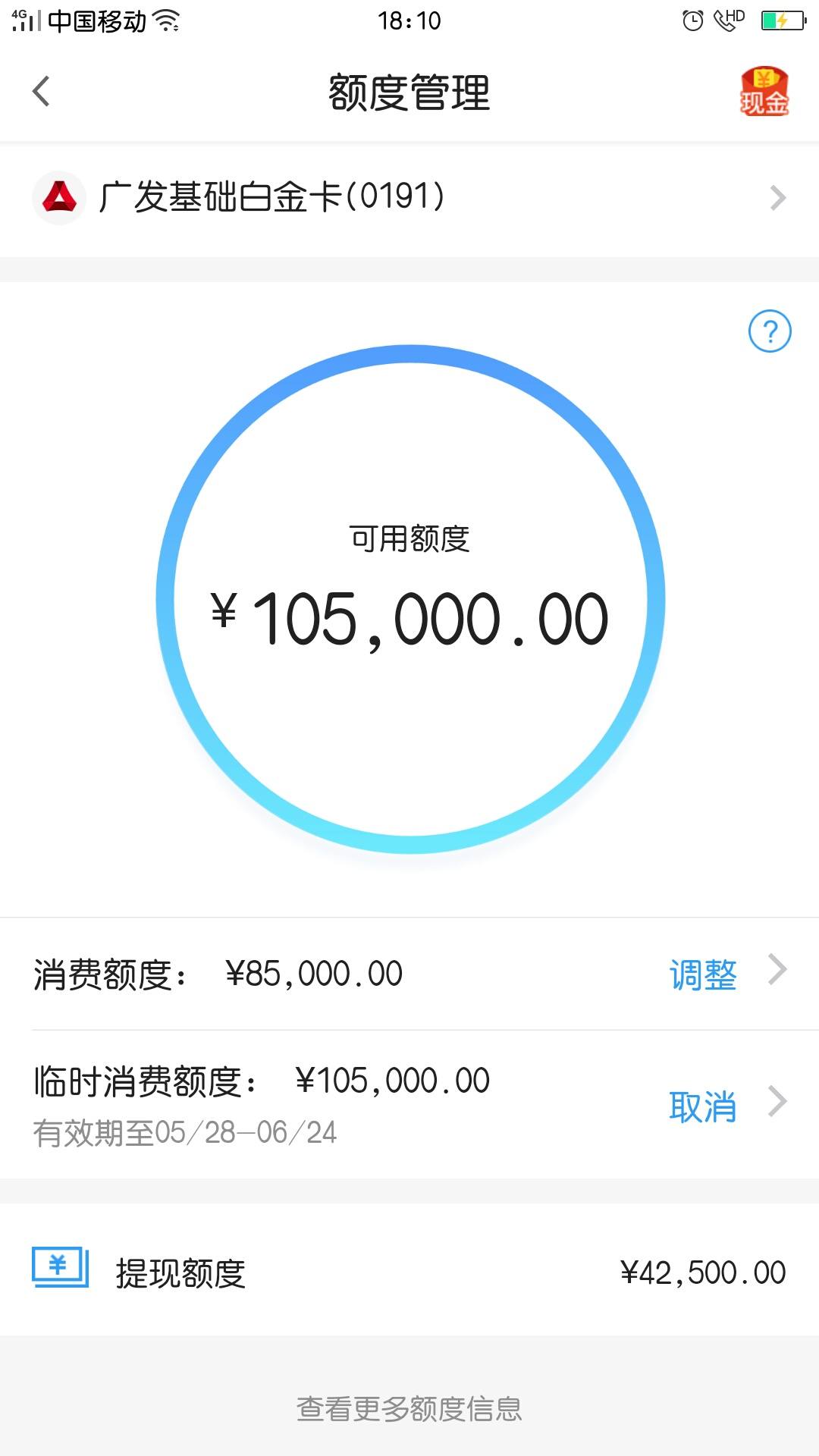Image resolution: width=819 pixels, height=1456 pixels.
Task: Open 查看更多额度信息 link
Action: pos(409,1408)
